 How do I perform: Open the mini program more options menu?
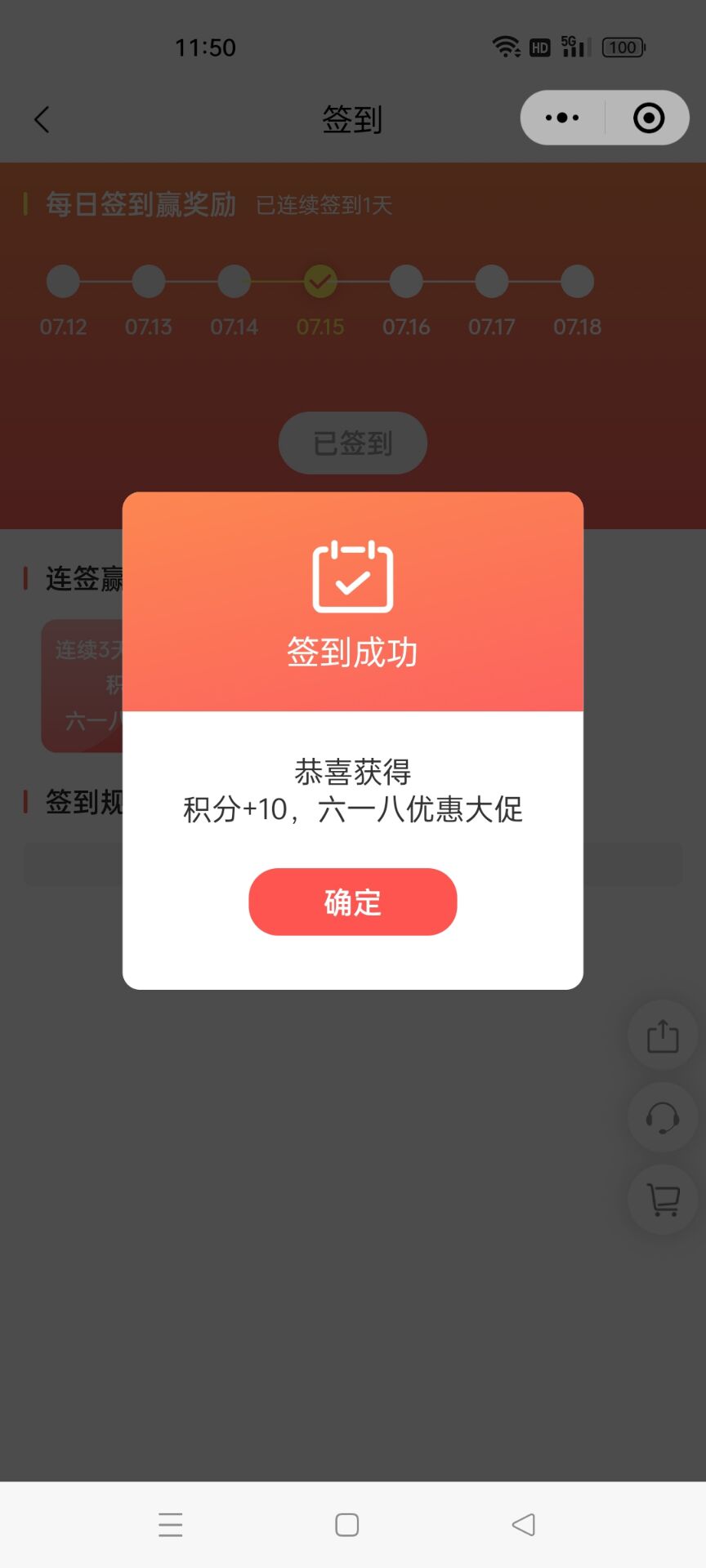pos(562,118)
